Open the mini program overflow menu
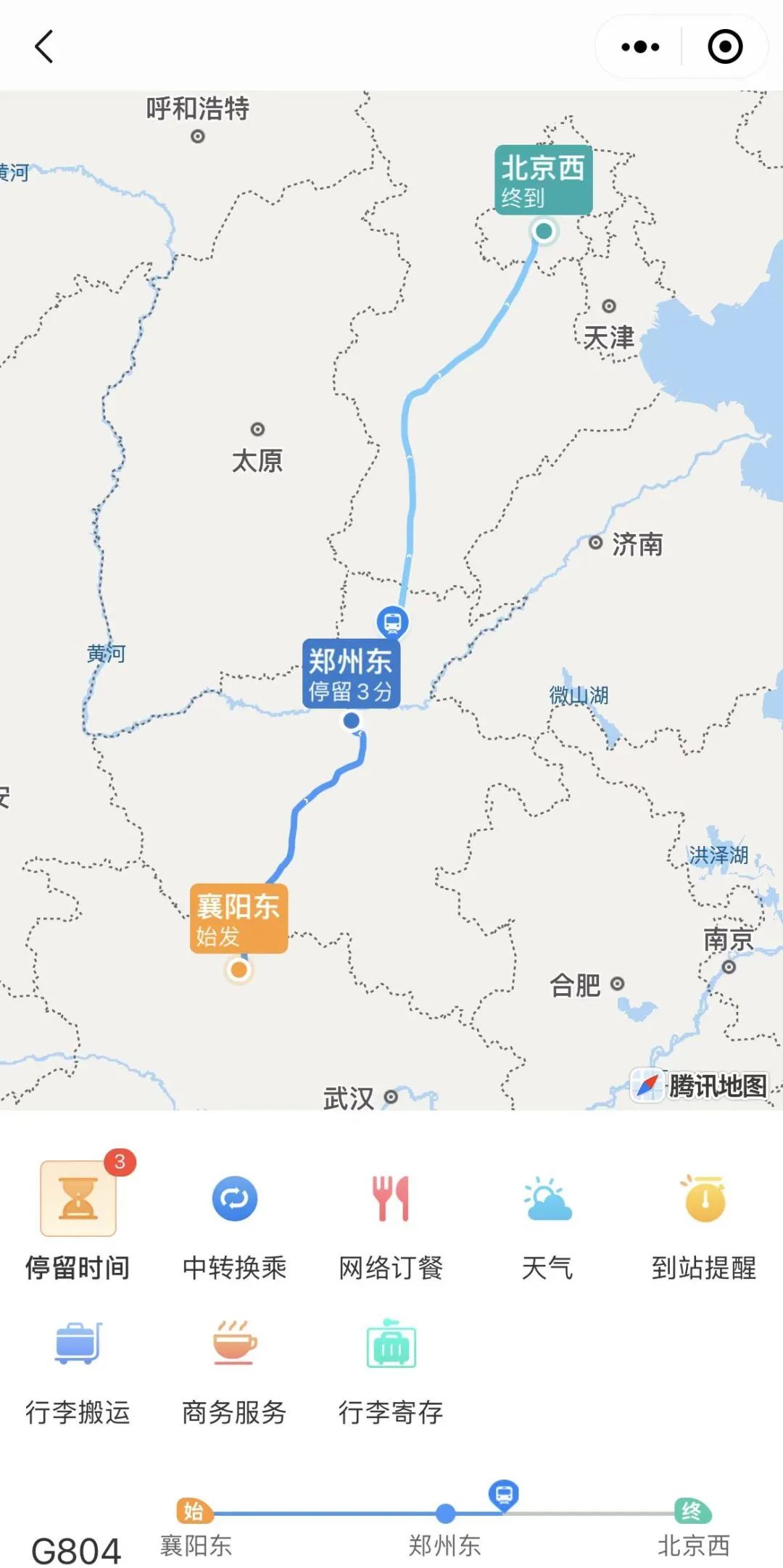Viewport: 783px width, 1568px height. coord(640,47)
